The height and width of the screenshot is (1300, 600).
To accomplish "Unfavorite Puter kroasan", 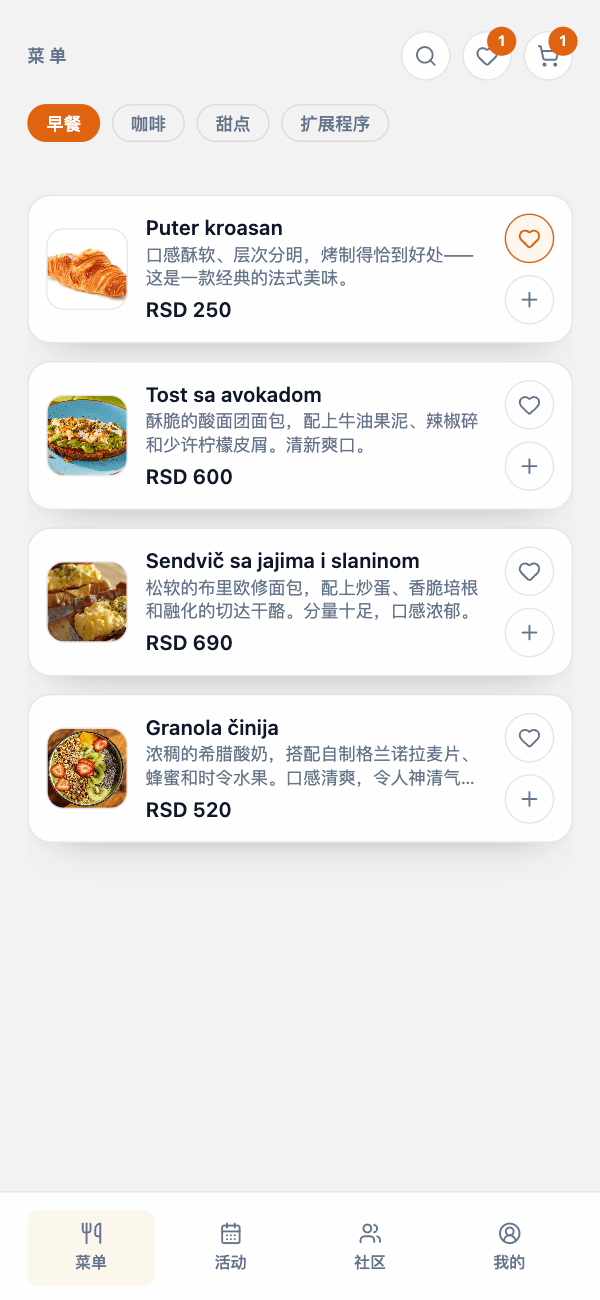I will (530, 239).
